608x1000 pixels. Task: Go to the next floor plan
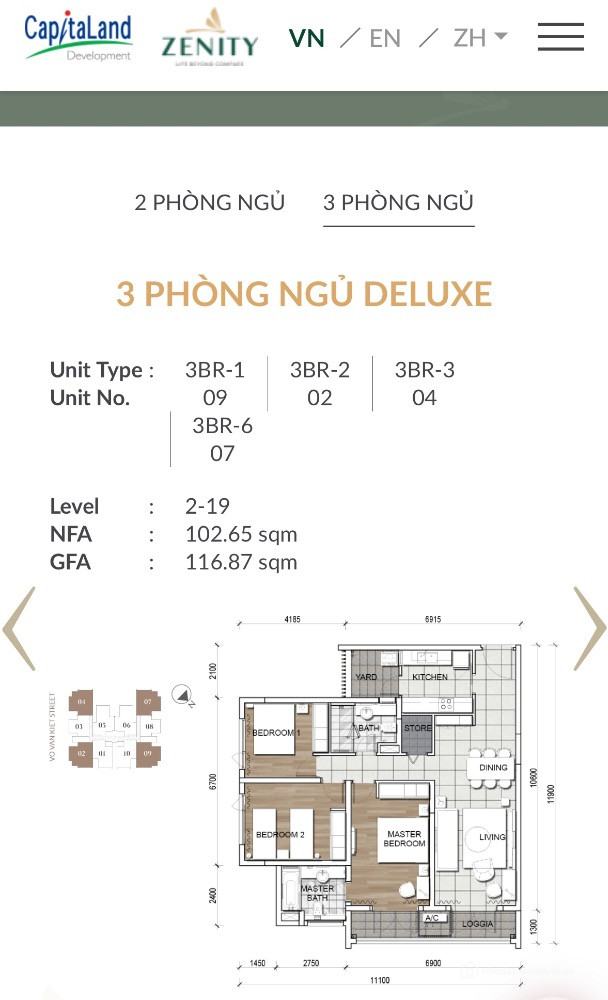(589, 628)
